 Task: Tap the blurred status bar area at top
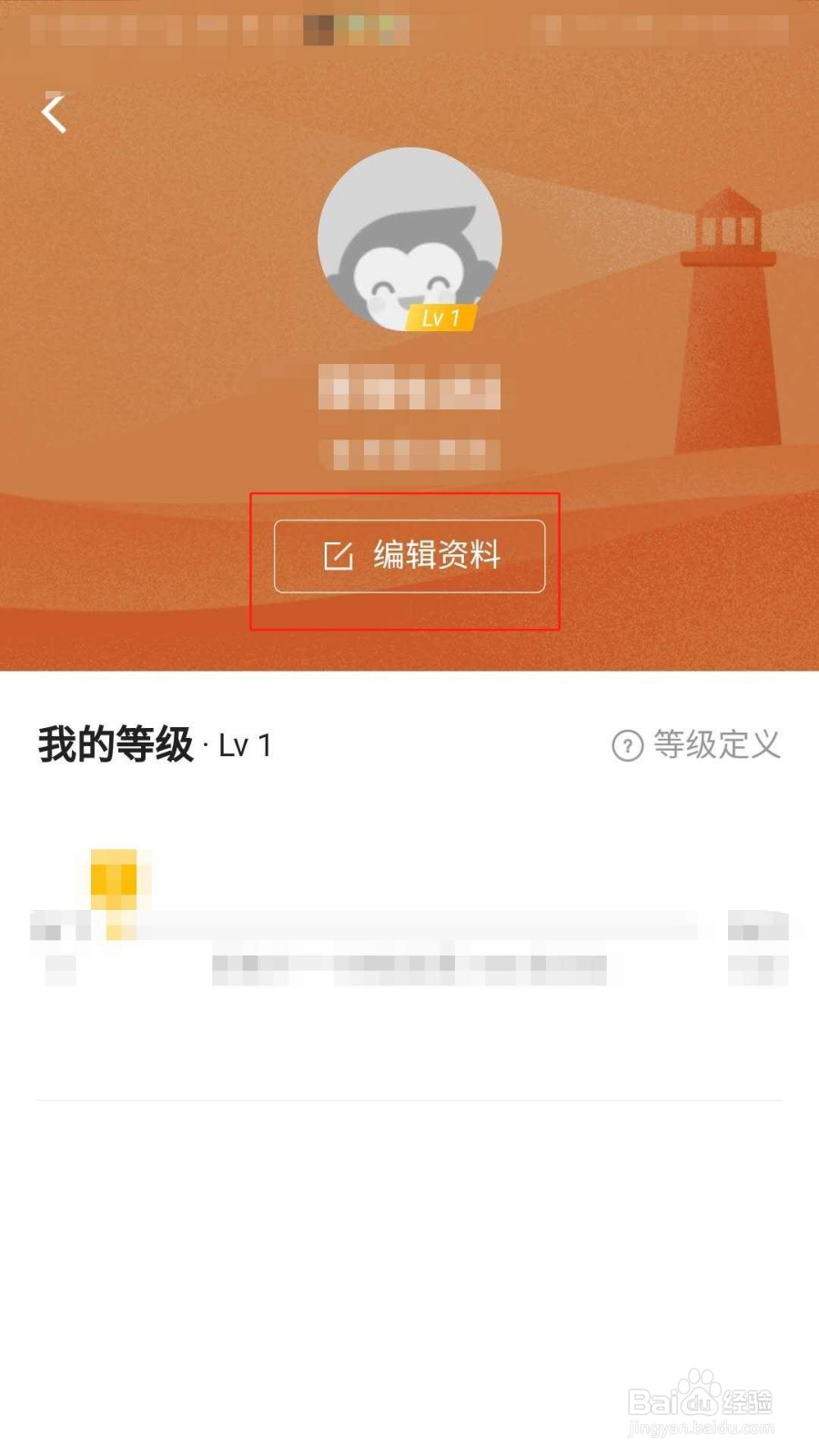click(409, 27)
